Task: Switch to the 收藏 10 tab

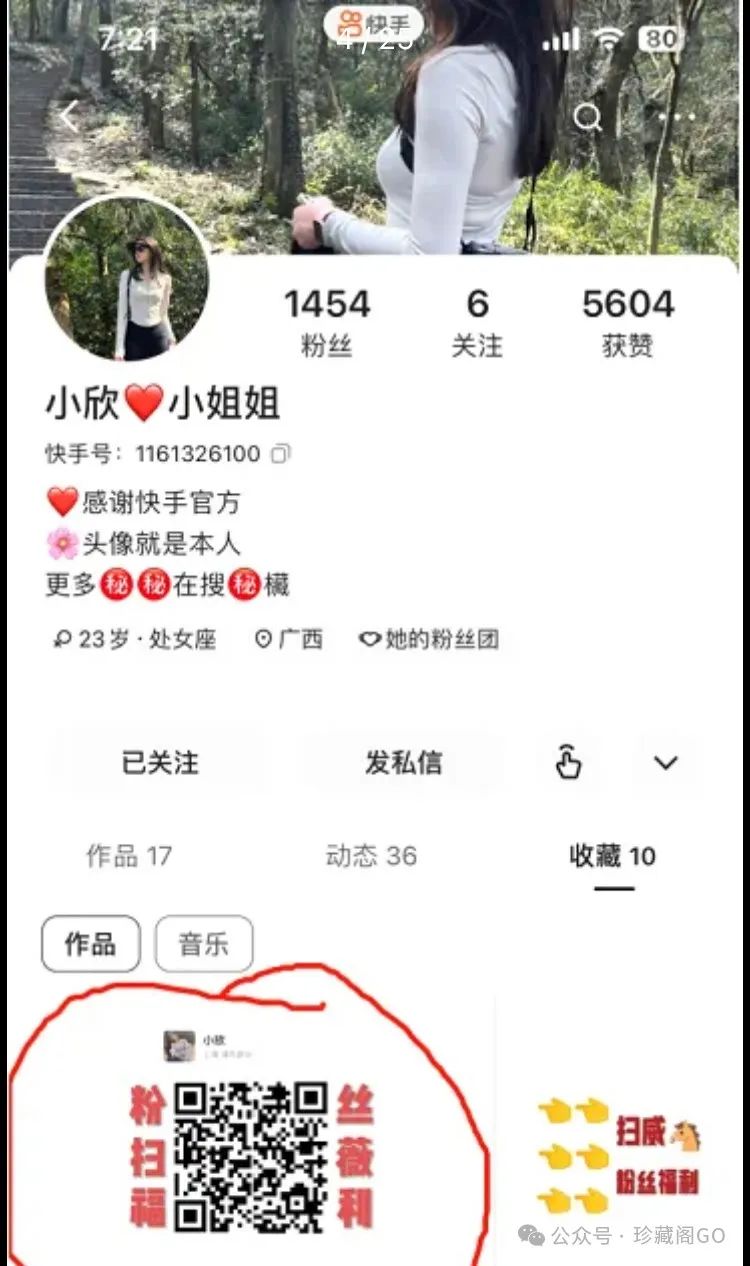Action: coord(612,857)
